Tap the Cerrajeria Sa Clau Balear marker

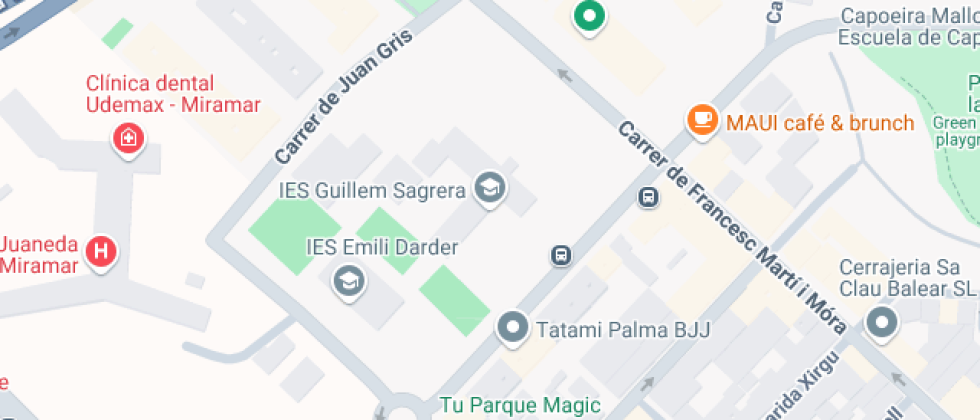[882, 322]
